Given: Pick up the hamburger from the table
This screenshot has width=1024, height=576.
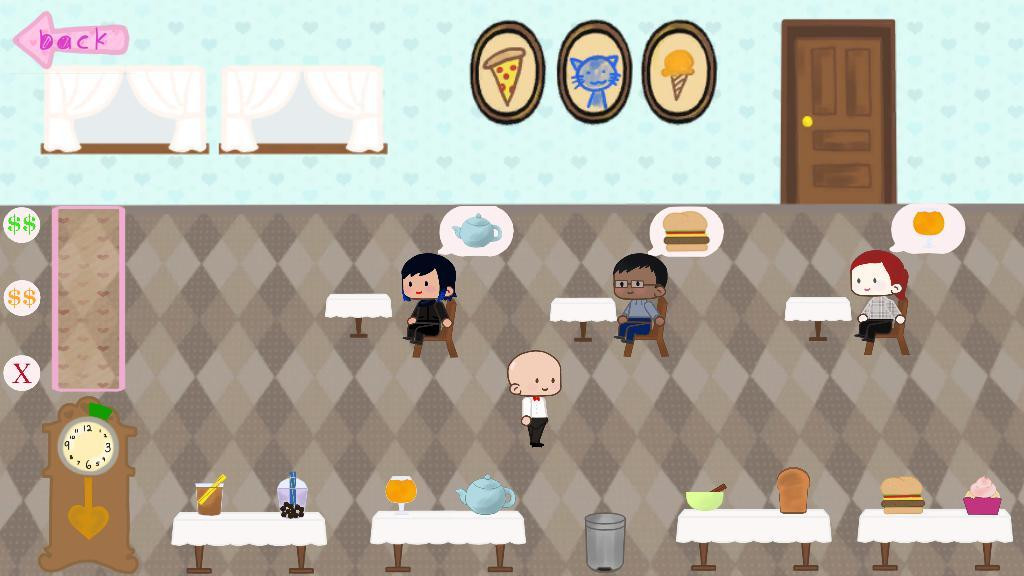Looking at the screenshot, I should 902,495.
